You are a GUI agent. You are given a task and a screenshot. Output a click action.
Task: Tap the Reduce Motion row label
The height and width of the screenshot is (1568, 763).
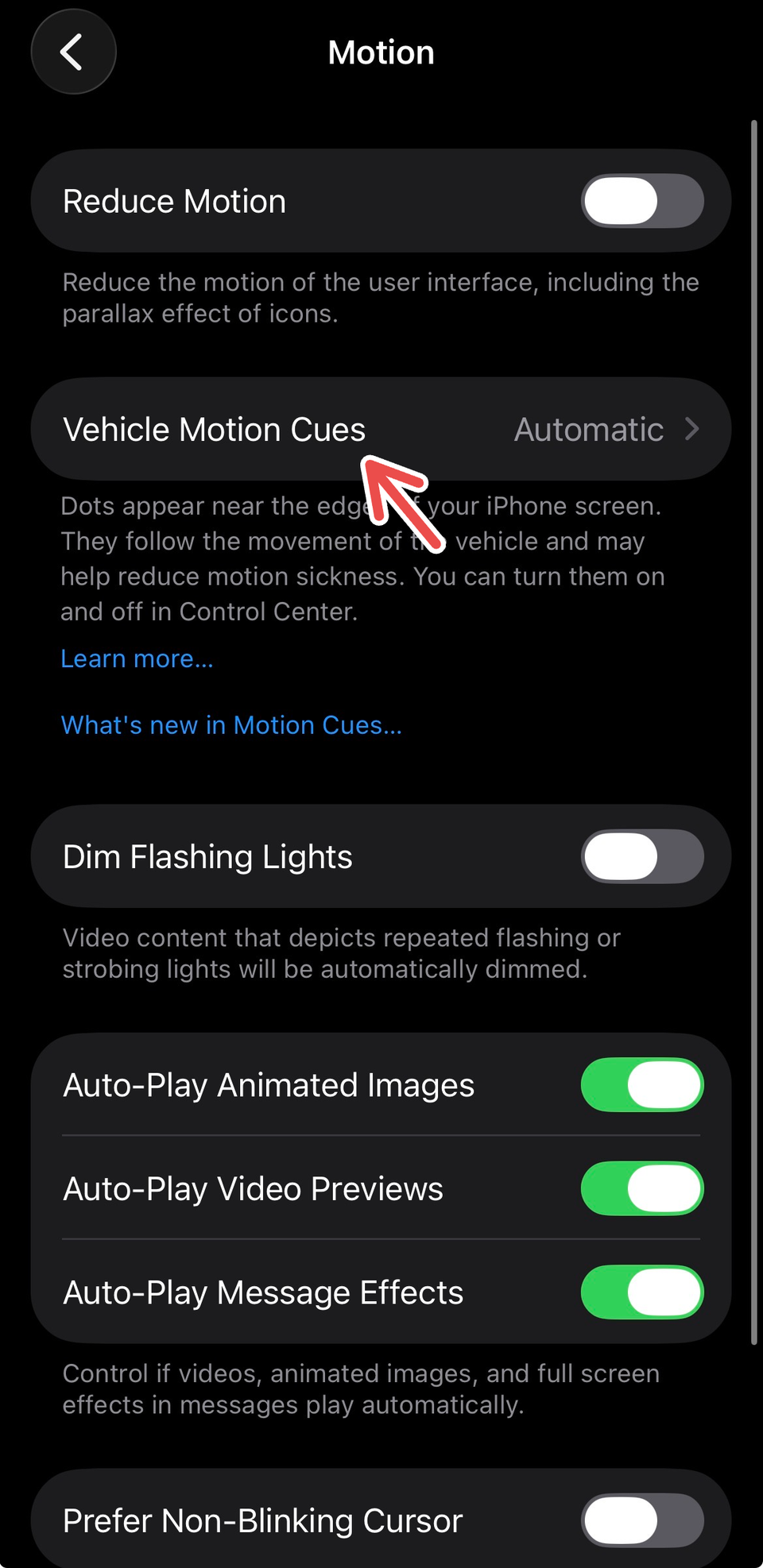[174, 200]
